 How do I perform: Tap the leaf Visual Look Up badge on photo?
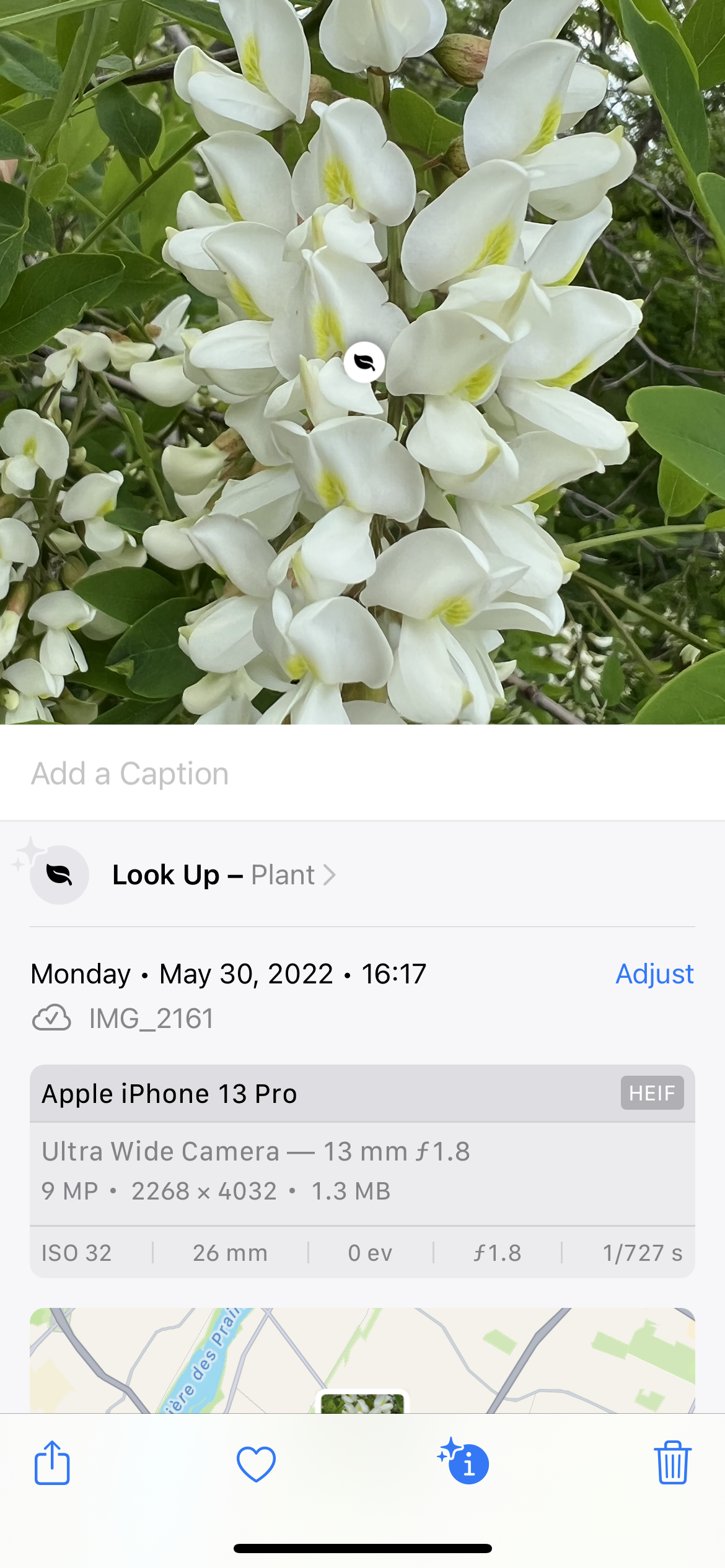click(x=364, y=362)
